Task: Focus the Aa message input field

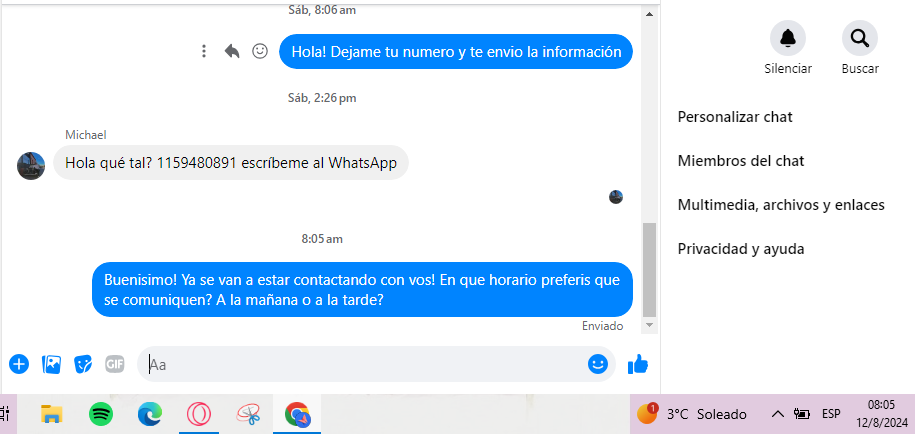Action: 360,364
